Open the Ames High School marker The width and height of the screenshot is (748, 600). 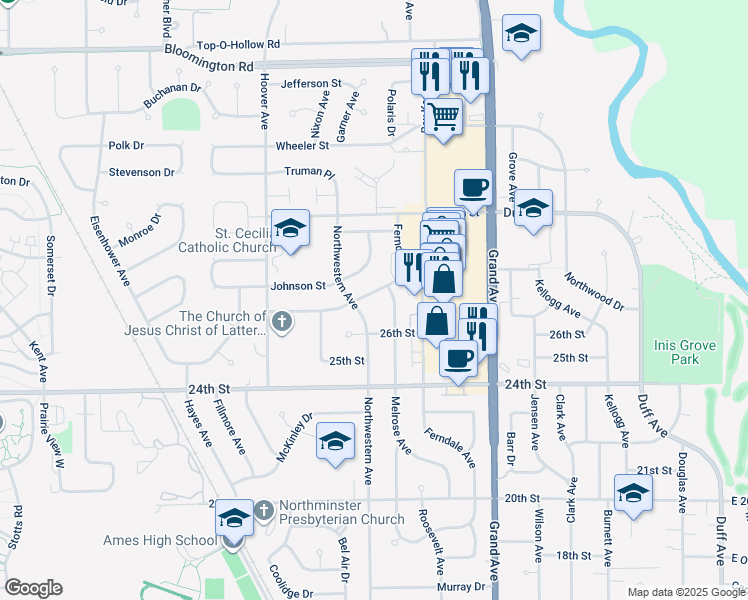(234, 521)
